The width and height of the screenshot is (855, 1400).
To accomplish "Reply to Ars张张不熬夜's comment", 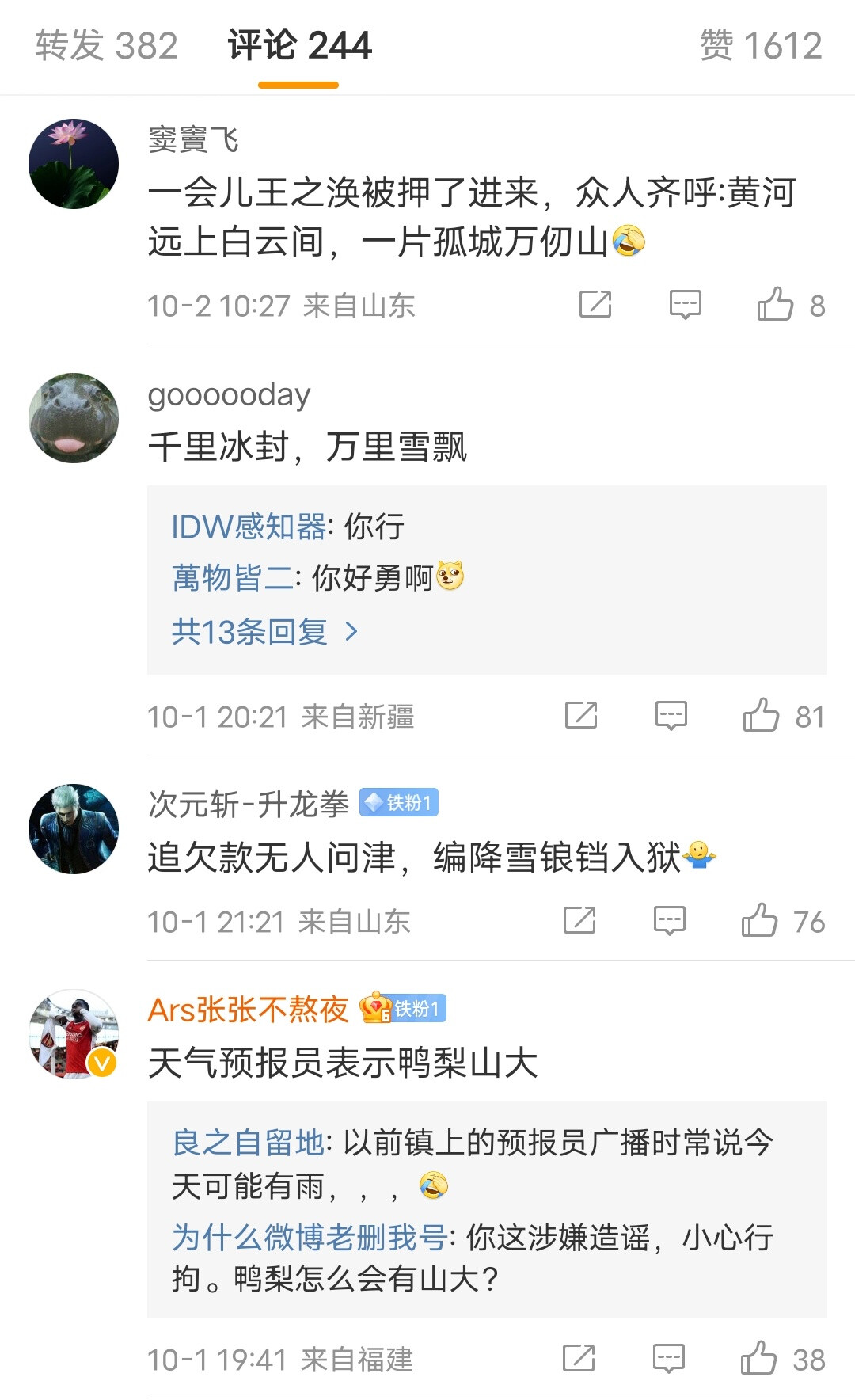I will tap(668, 1359).
